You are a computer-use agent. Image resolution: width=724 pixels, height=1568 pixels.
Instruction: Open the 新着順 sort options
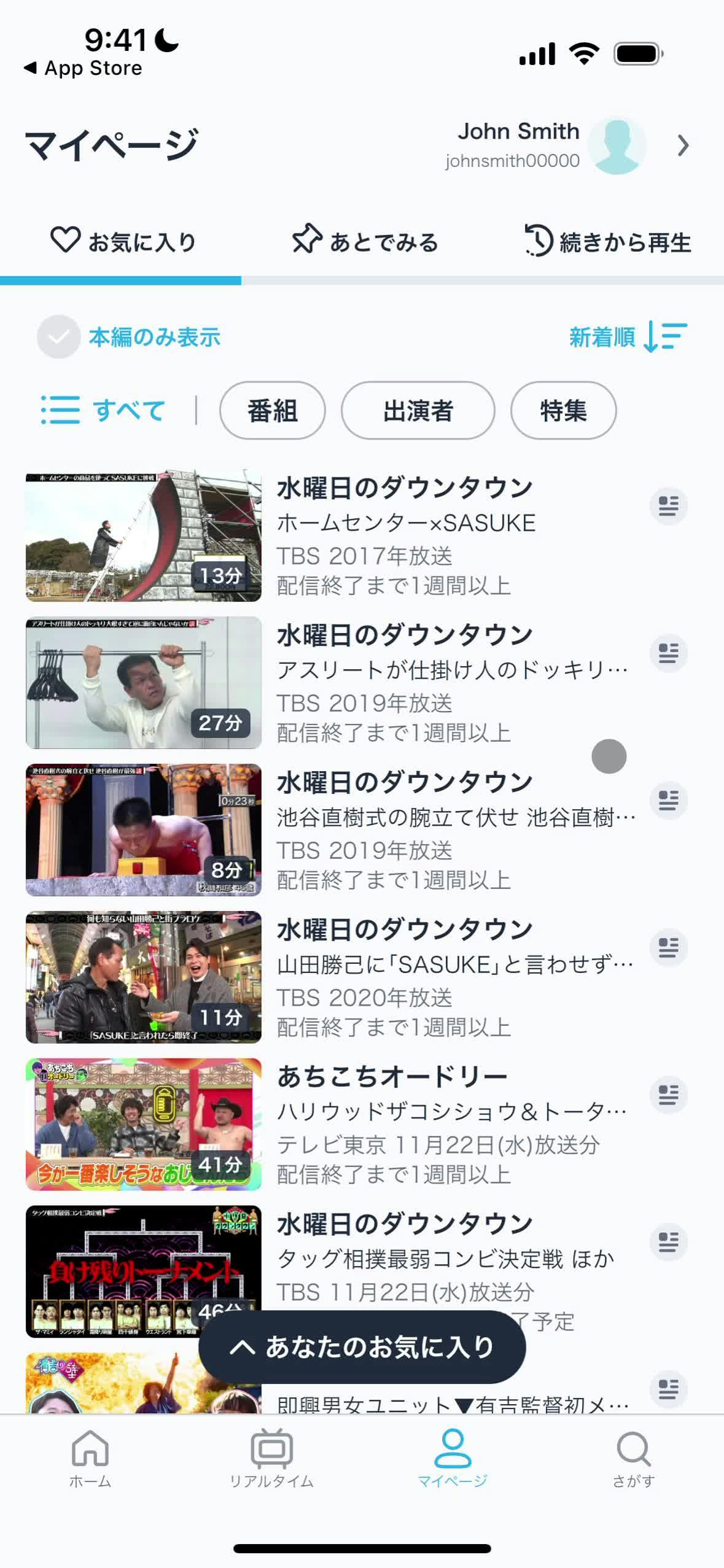click(628, 337)
